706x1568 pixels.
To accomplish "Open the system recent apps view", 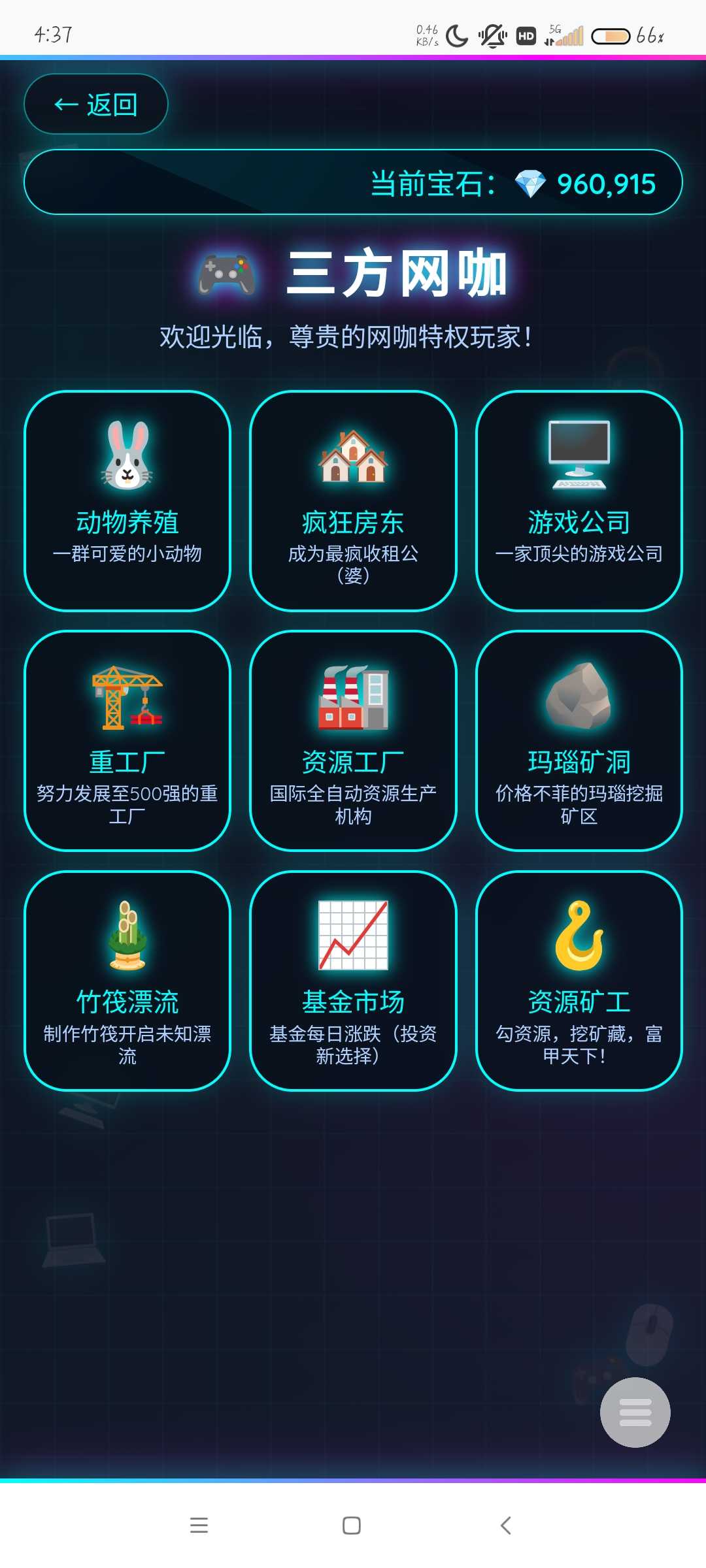I will pyautogui.click(x=199, y=1526).
